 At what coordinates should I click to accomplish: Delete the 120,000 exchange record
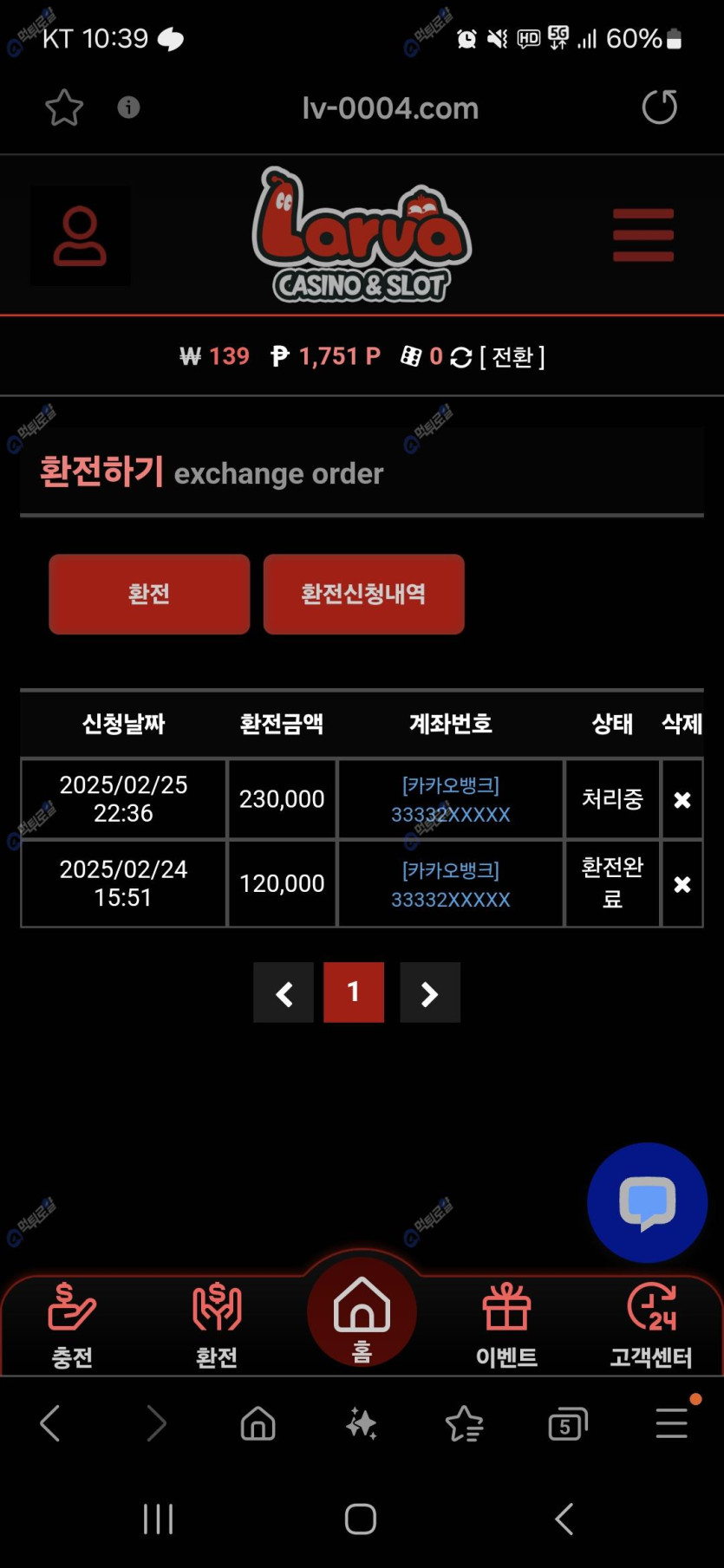[682, 884]
